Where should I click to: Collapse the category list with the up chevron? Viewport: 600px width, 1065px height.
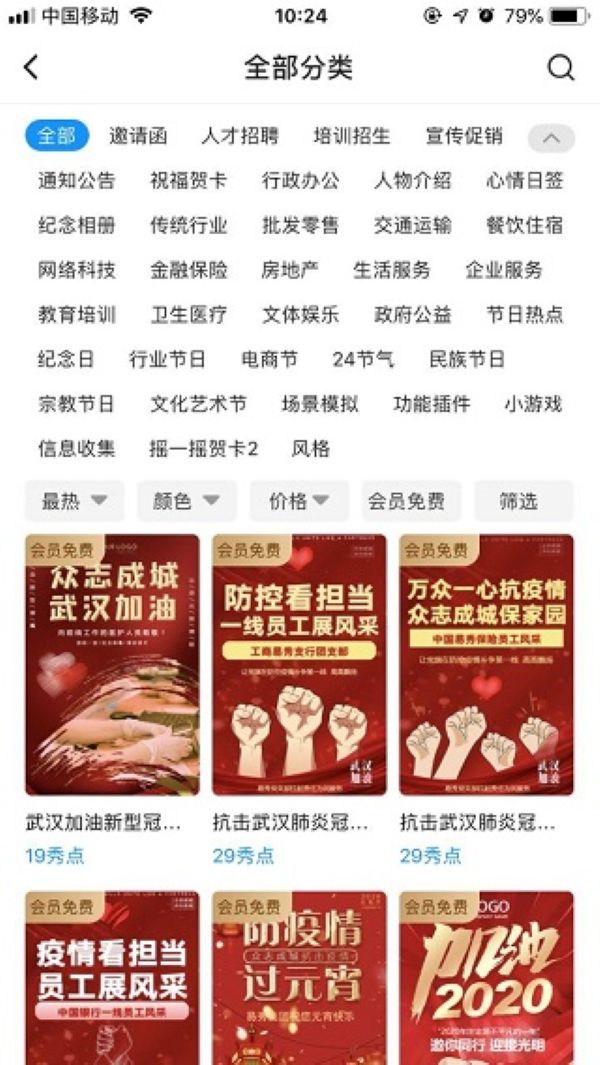tap(551, 138)
